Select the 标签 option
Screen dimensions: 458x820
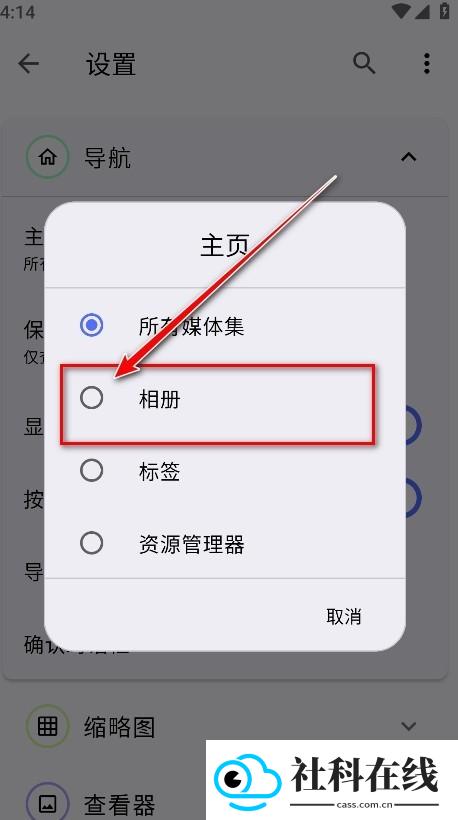pos(225,471)
